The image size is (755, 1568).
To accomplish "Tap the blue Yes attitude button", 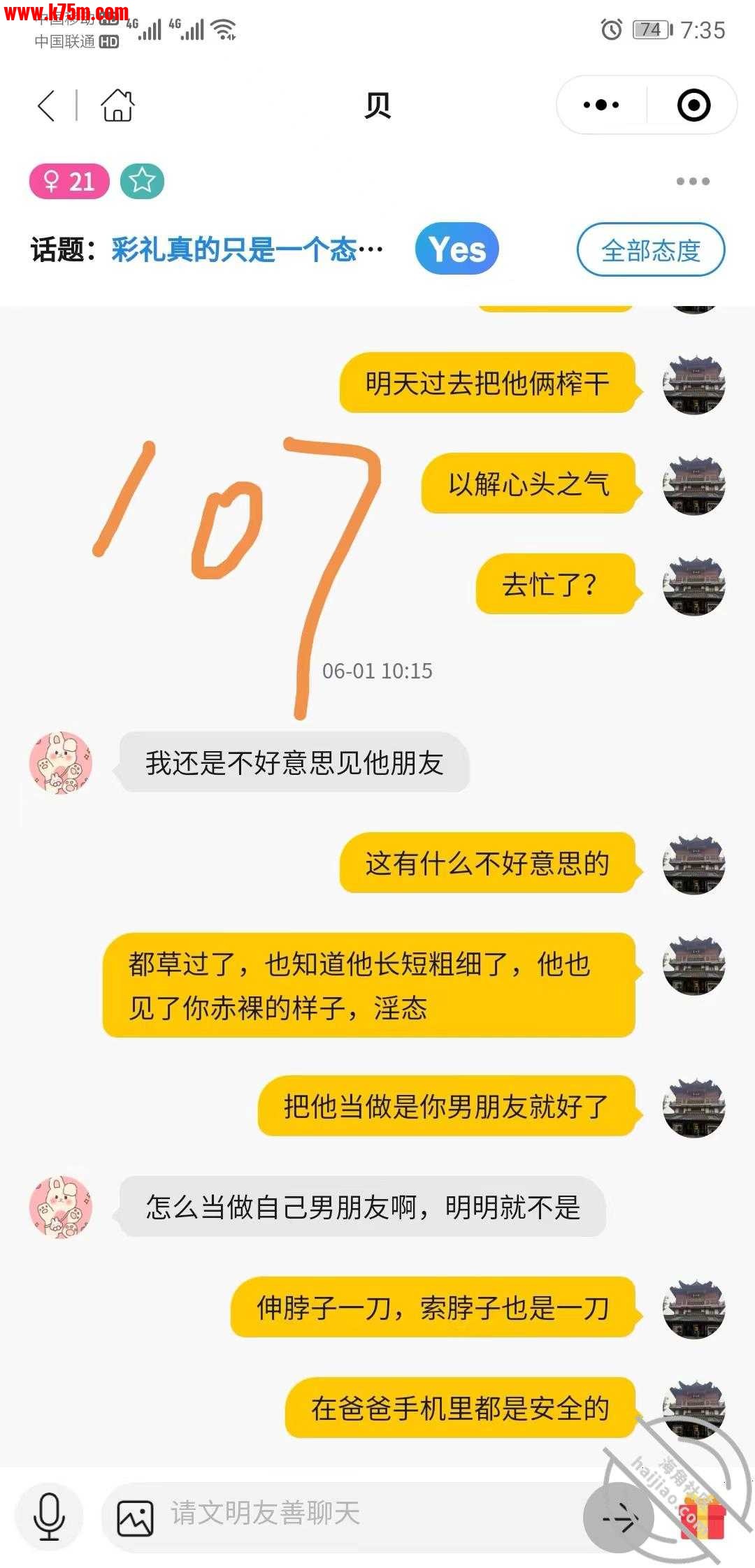I will (x=456, y=249).
